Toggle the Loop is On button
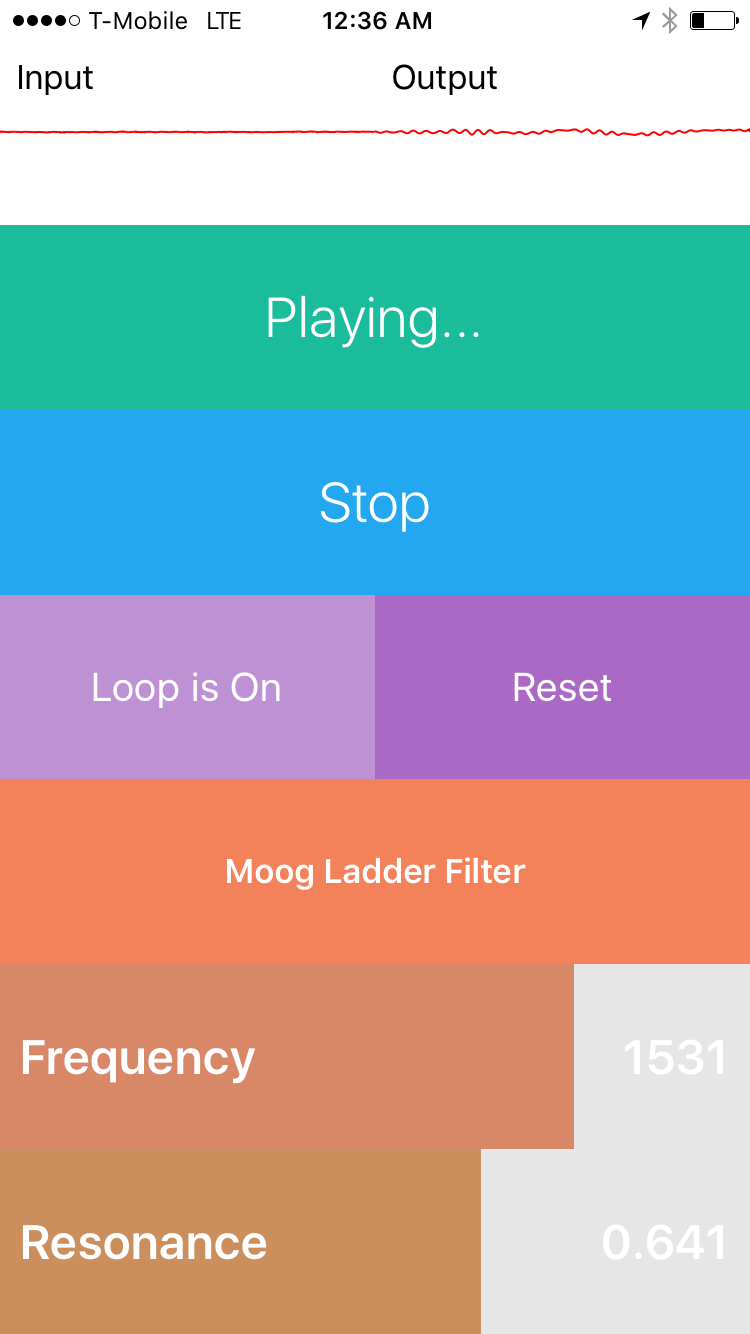The width and height of the screenshot is (750, 1334). tap(187, 687)
